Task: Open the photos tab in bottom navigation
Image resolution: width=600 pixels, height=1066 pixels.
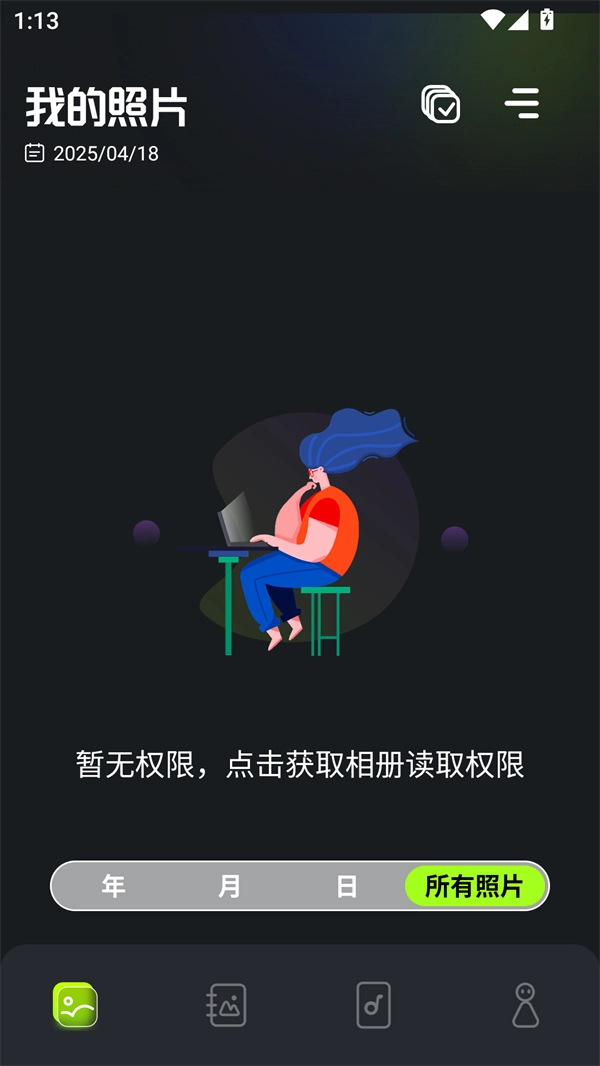Action: pos(75,1005)
